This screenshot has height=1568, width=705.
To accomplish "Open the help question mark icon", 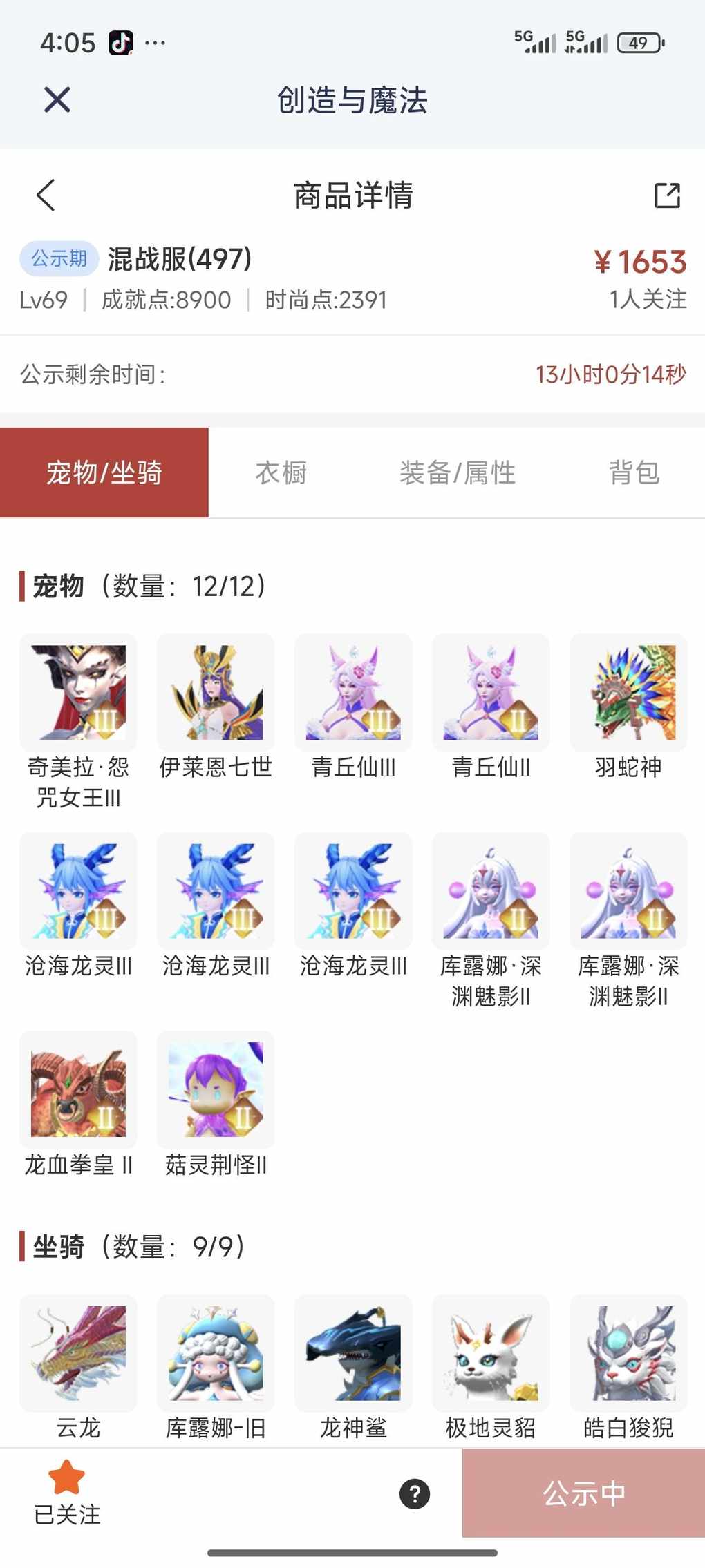I will click(x=415, y=1494).
